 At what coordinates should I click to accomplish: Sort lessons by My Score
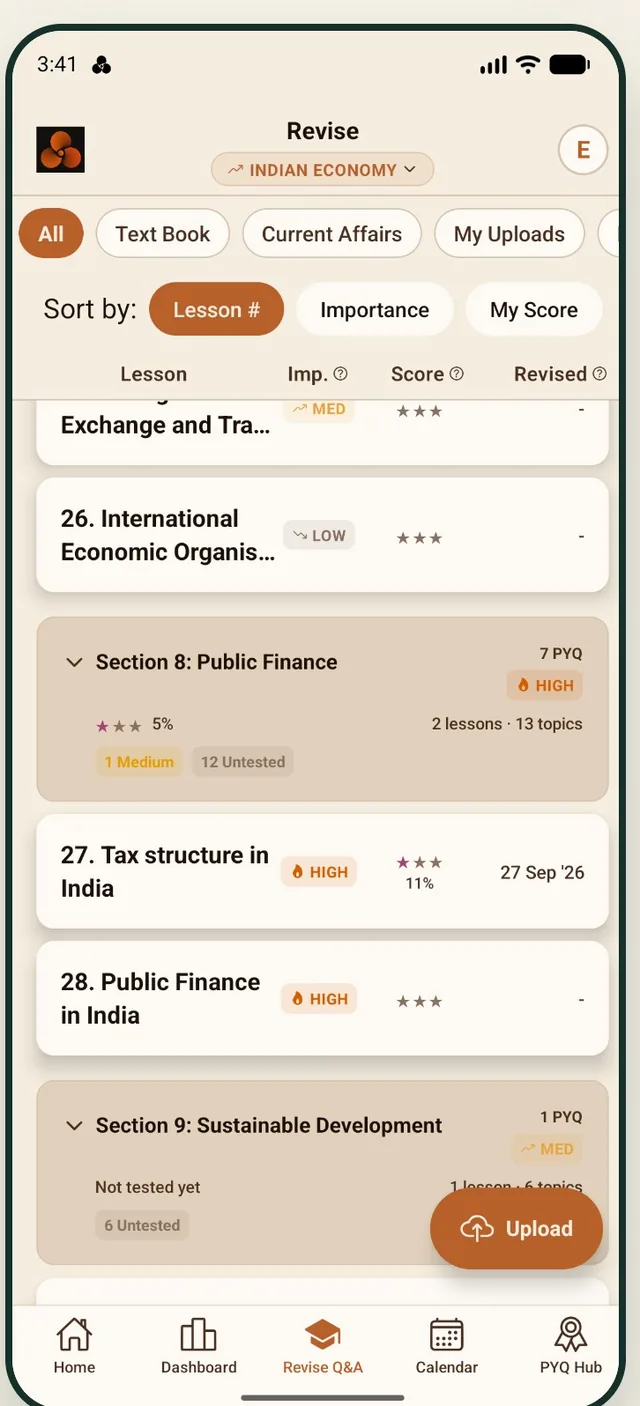[534, 310]
